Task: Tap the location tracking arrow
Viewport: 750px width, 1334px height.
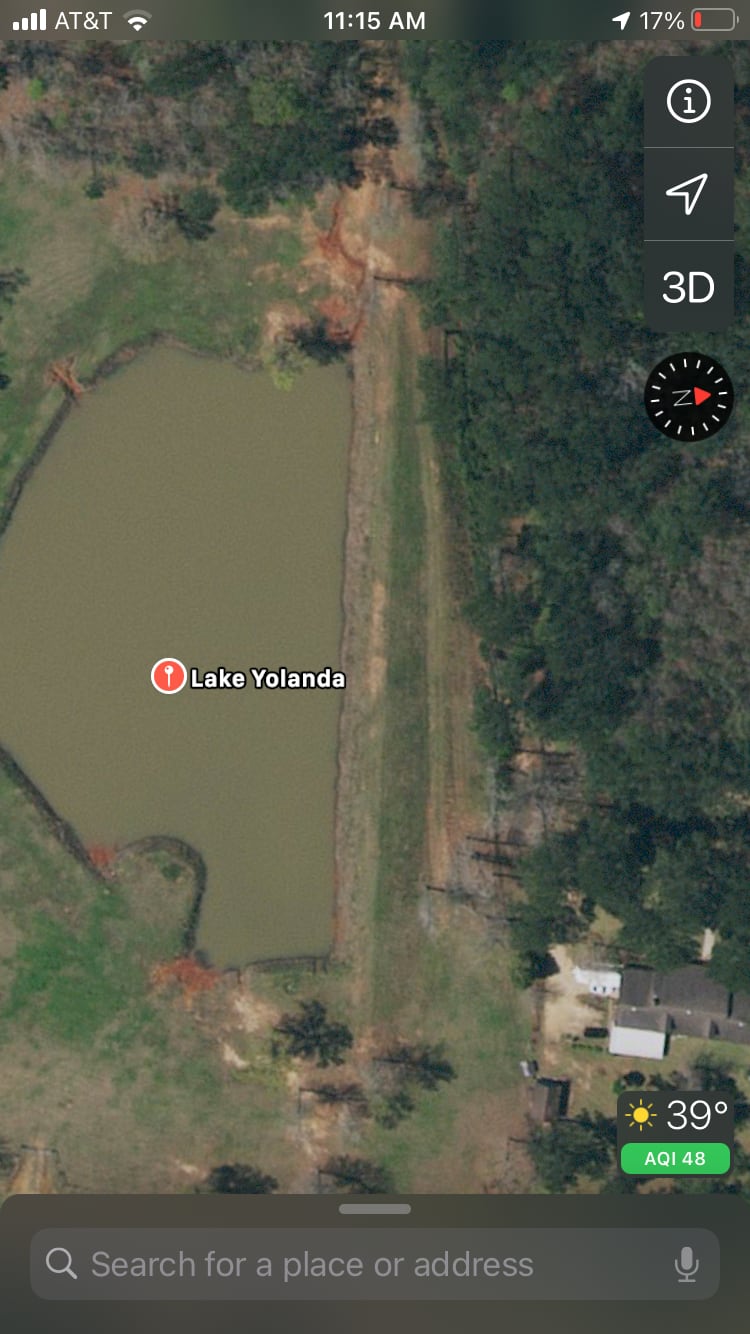Action: click(688, 194)
